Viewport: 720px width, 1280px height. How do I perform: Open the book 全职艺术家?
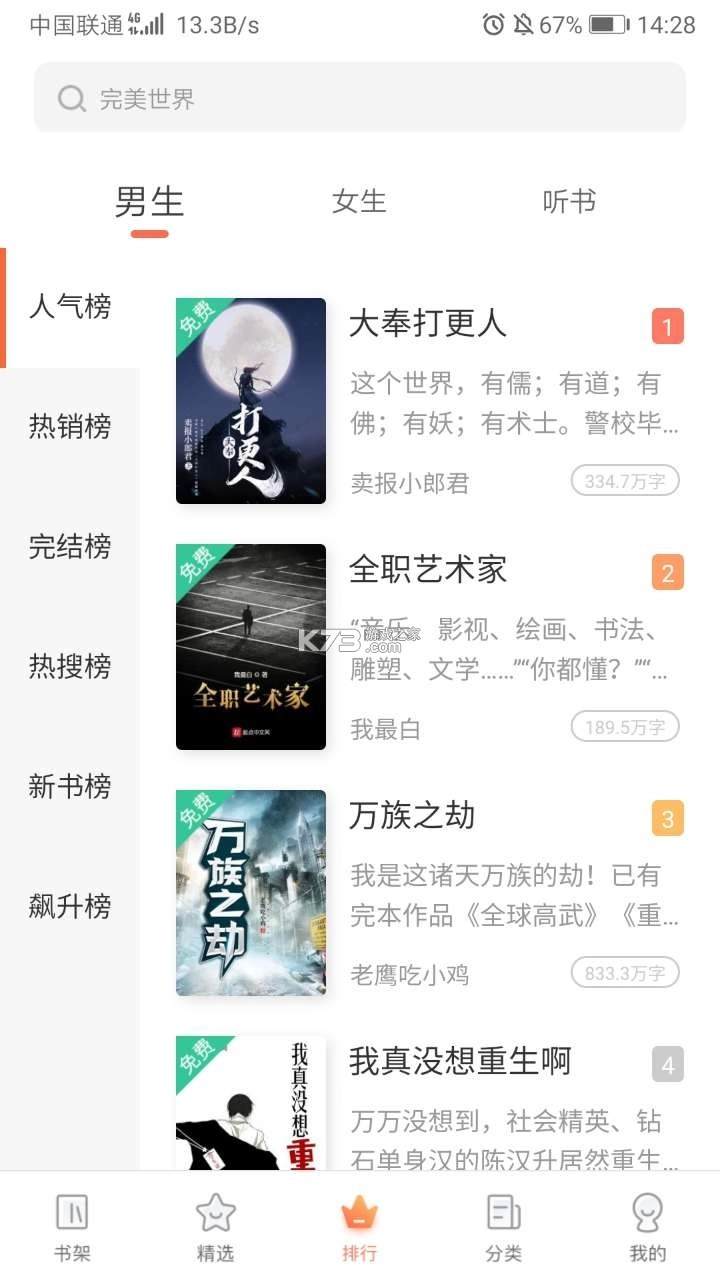[x=428, y=570]
